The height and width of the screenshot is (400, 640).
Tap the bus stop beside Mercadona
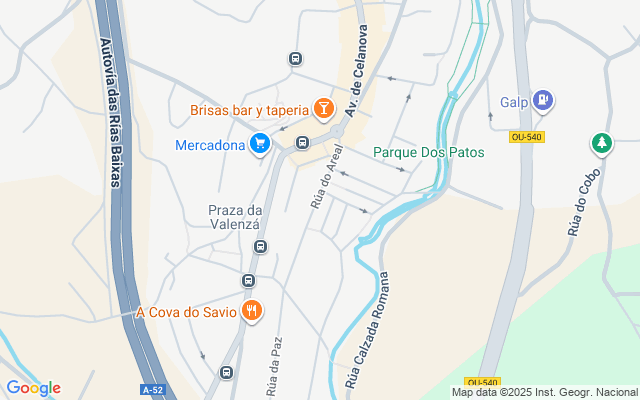301,143
